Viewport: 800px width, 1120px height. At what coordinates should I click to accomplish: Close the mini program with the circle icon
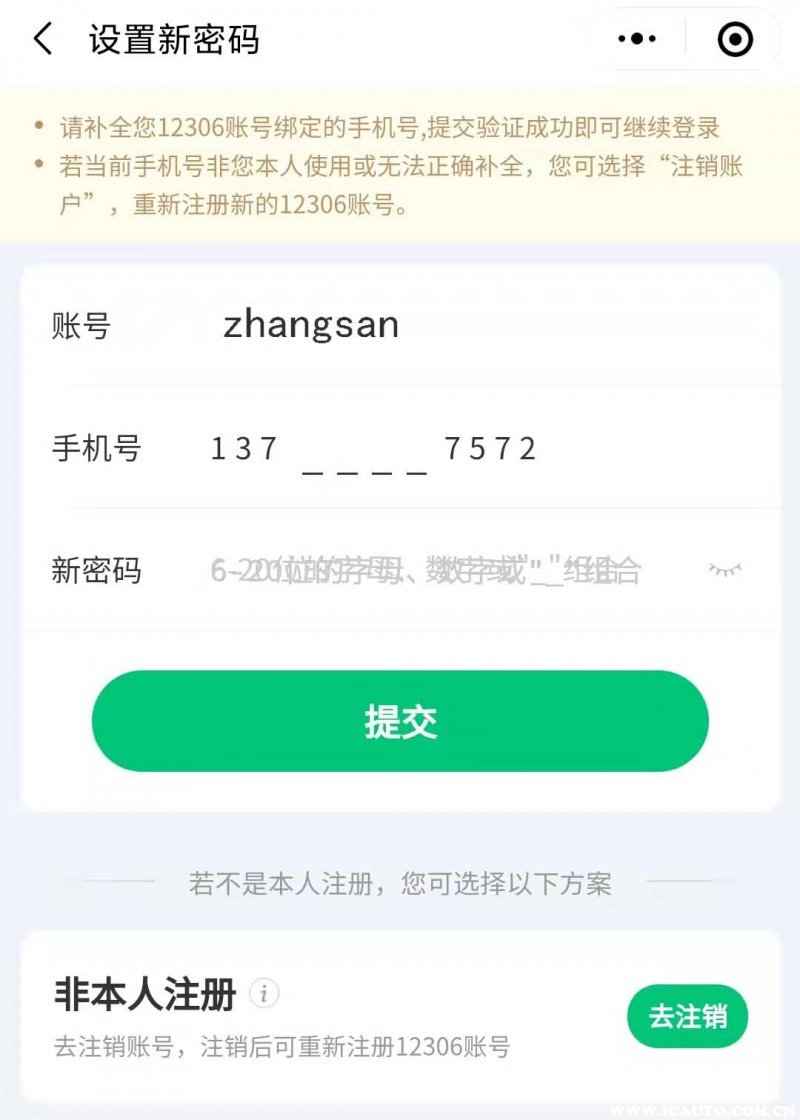click(x=735, y=40)
